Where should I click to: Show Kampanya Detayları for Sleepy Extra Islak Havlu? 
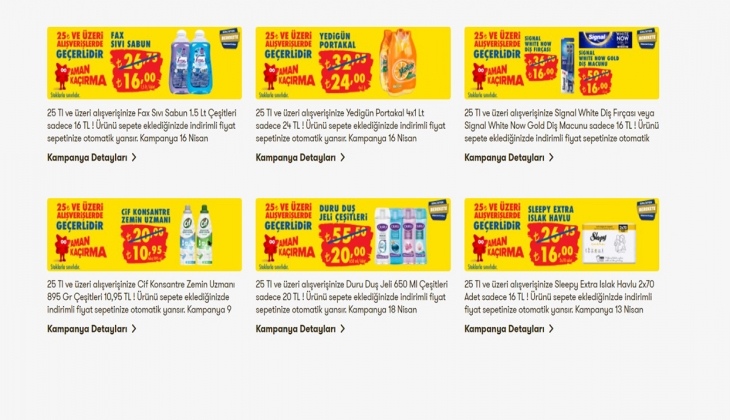pos(509,329)
